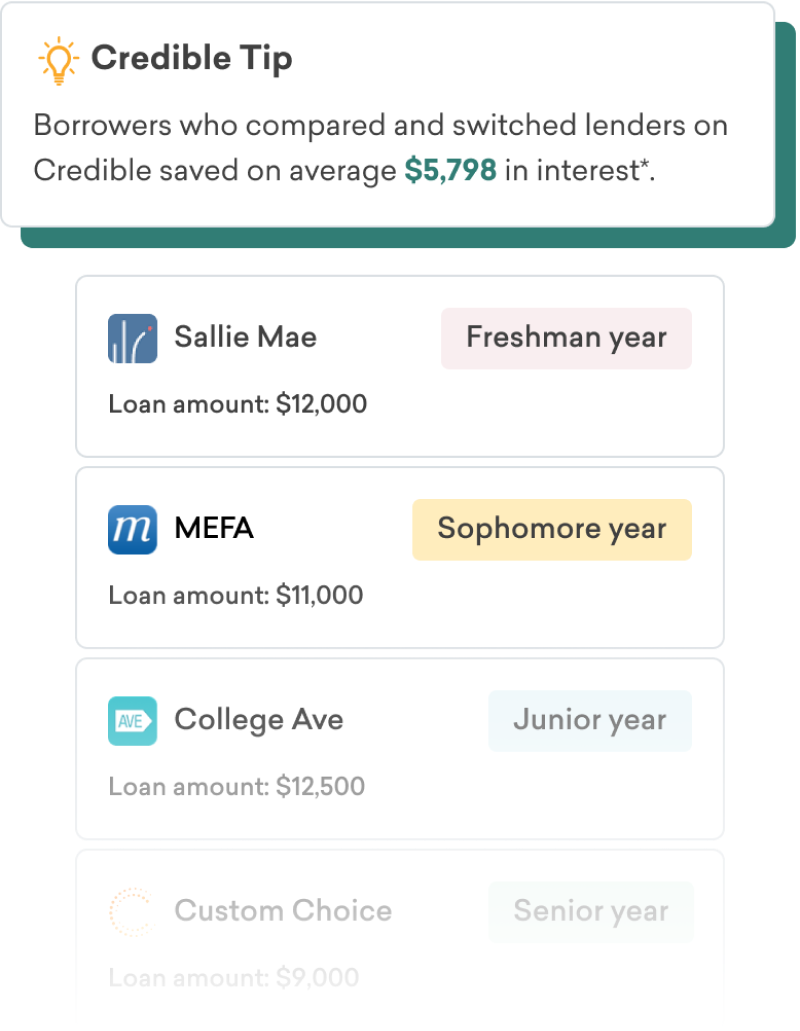800x1031 pixels.
Task: Select the Junior year badge
Action: pos(589,720)
